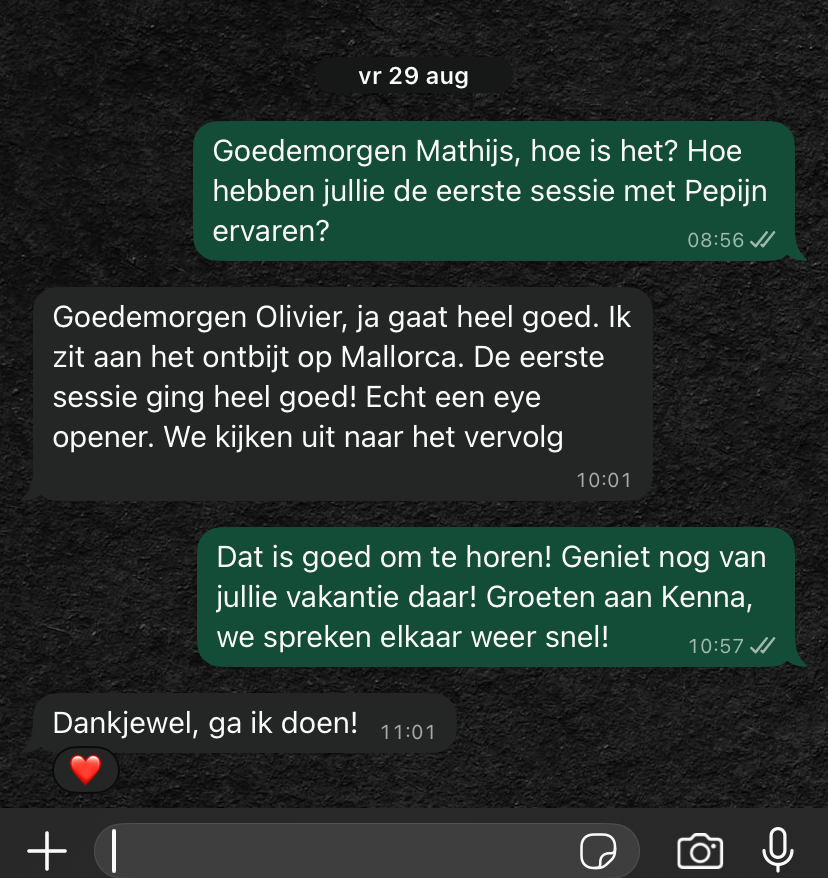Tap the heart reaction under Dankjewel message
The image size is (828, 878).
pos(86,769)
